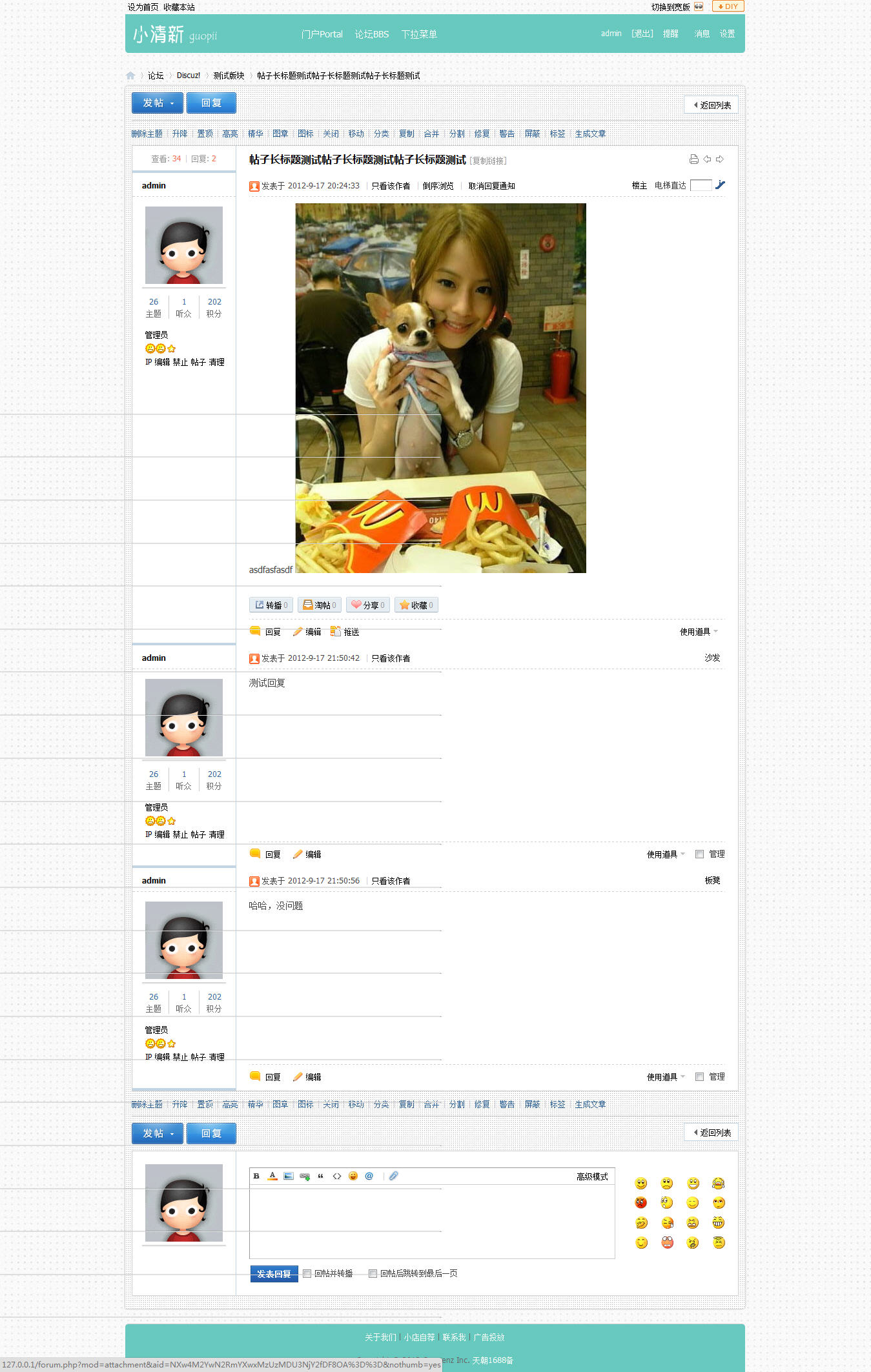Screen dimensions: 871x1372
Task: Switch to 倒序浏览 ordering
Action: click(x=438, y=186)
